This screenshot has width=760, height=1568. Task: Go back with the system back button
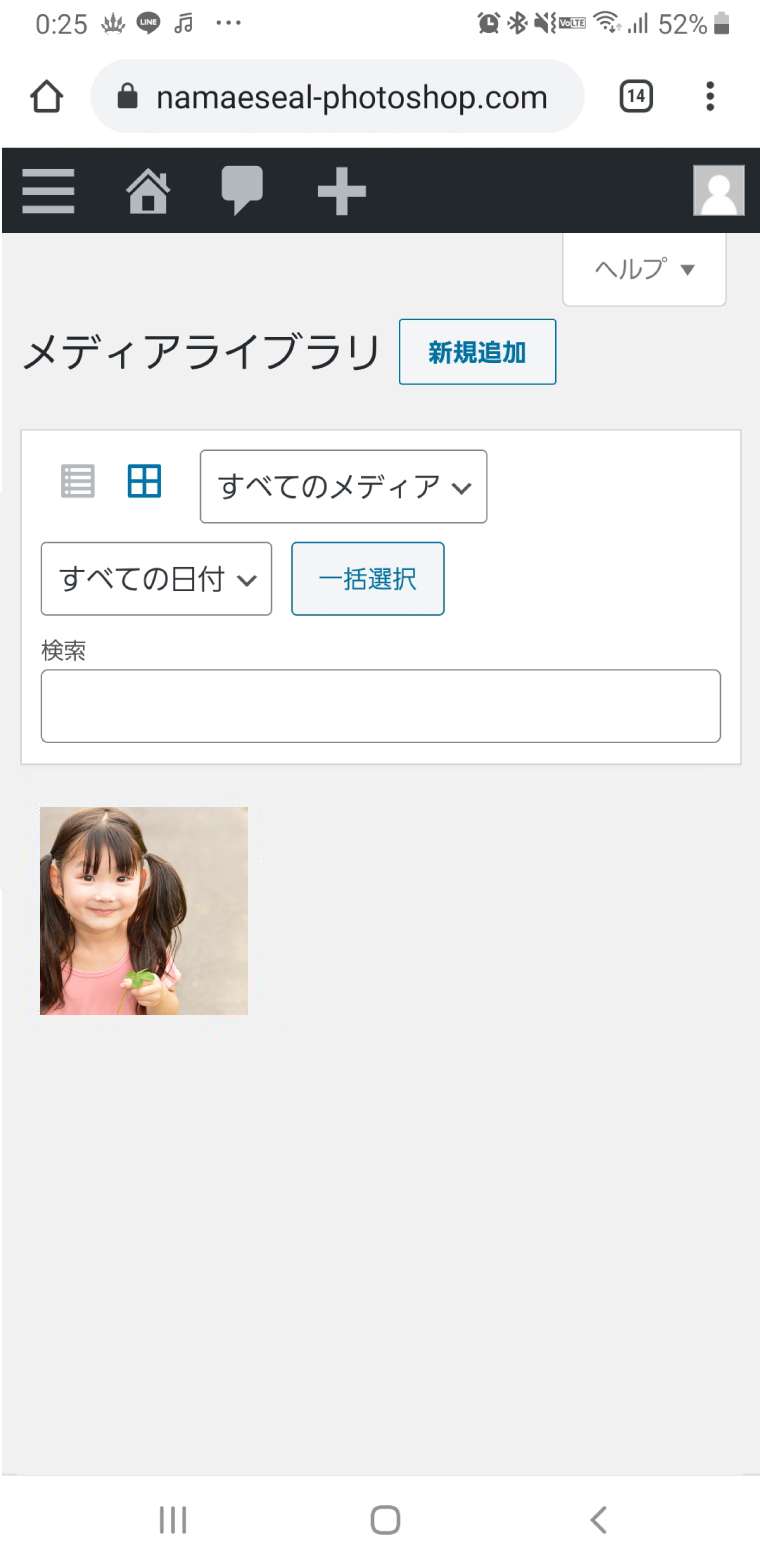click(x=598, y=1520)
